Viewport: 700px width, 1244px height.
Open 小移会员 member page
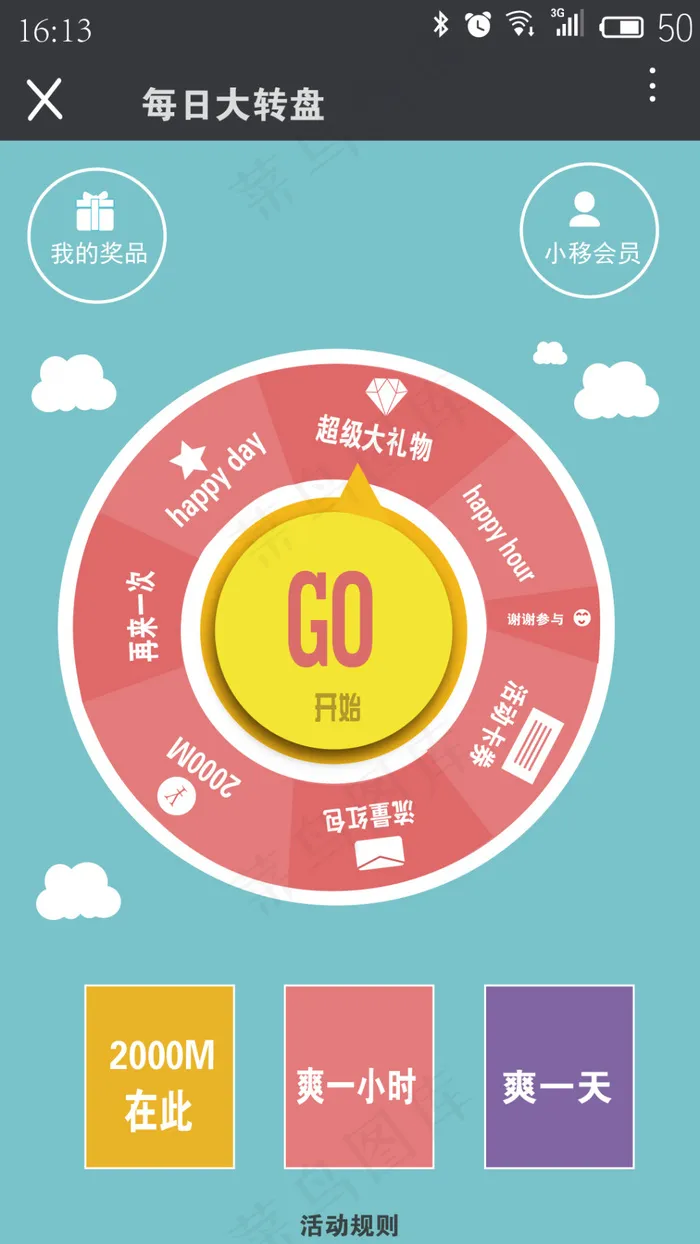[x=590, y=230]
